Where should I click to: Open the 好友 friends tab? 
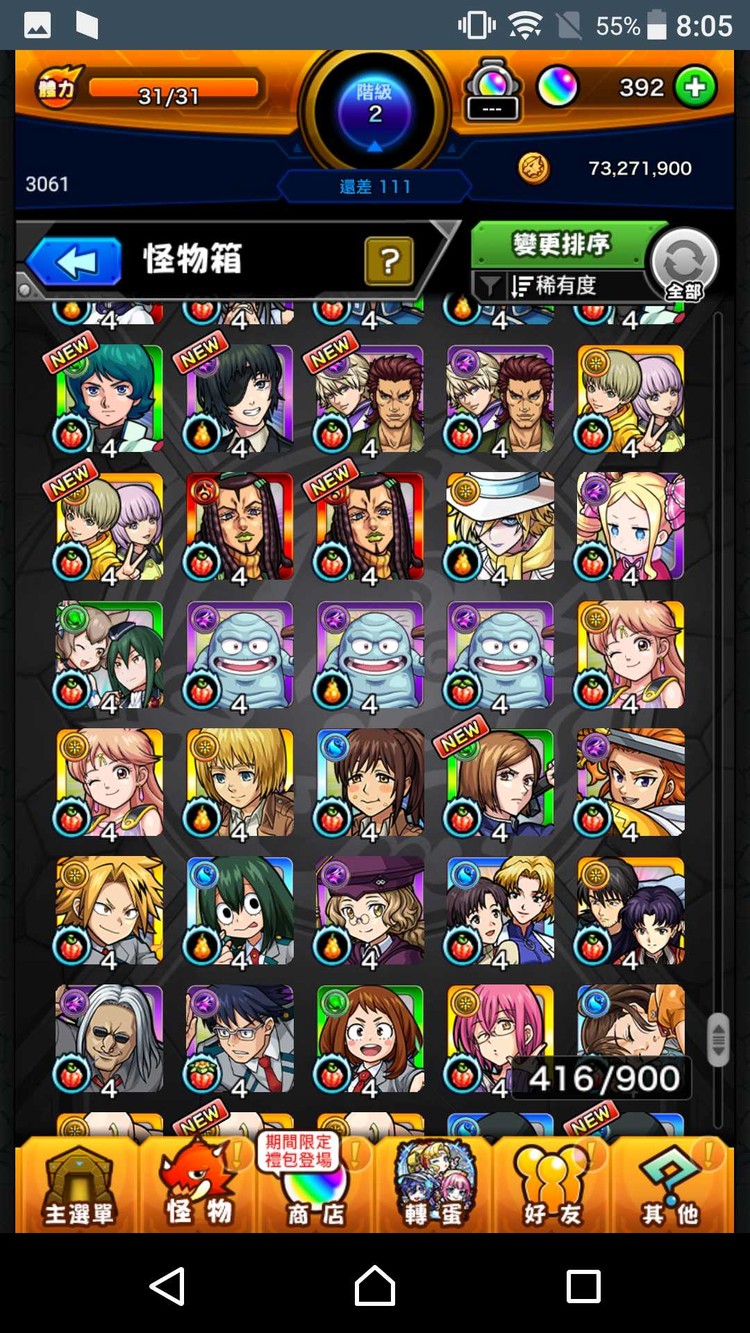click(x=553, y=1187)
